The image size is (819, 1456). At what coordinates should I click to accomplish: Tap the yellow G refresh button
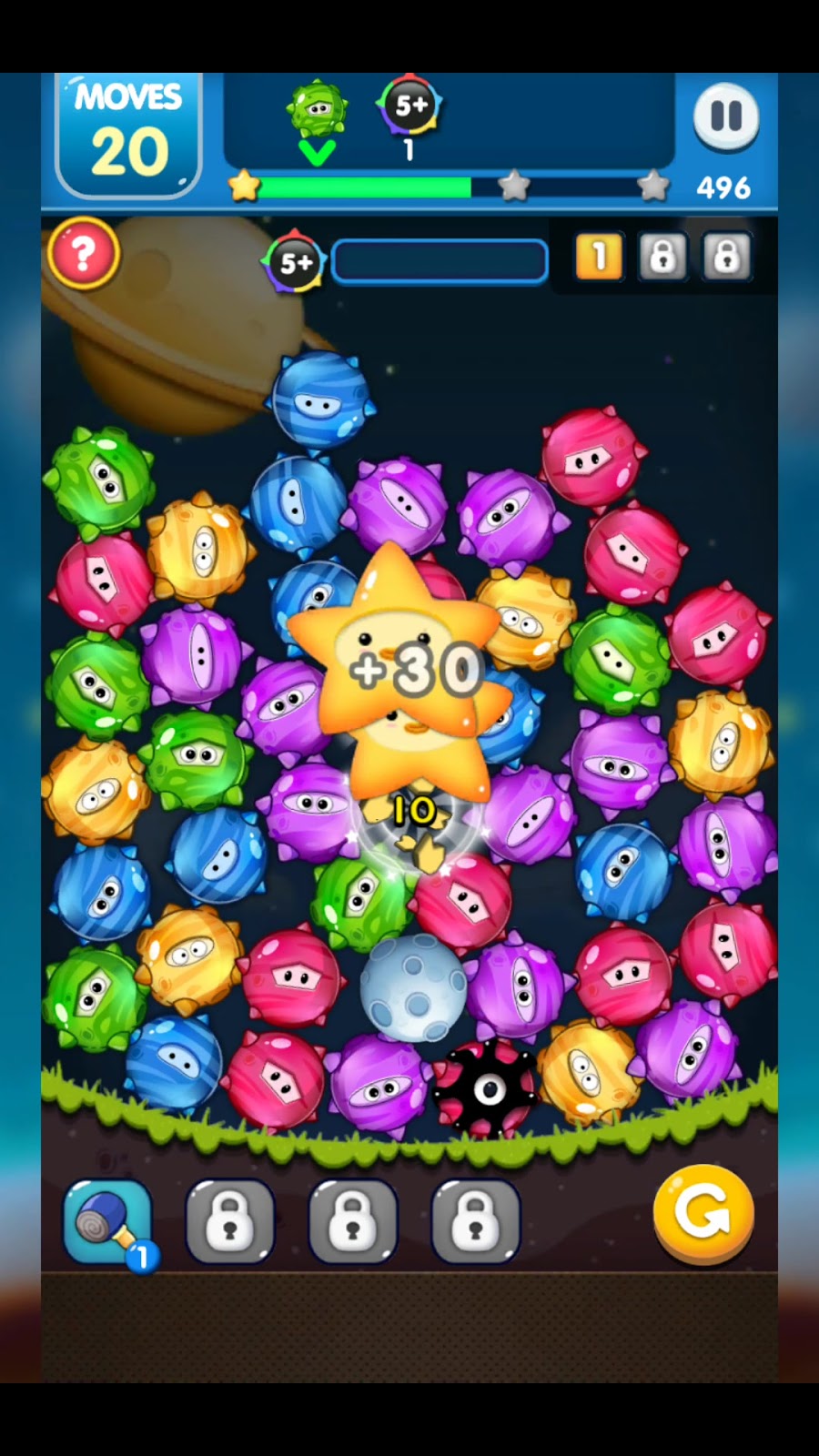703,1213
